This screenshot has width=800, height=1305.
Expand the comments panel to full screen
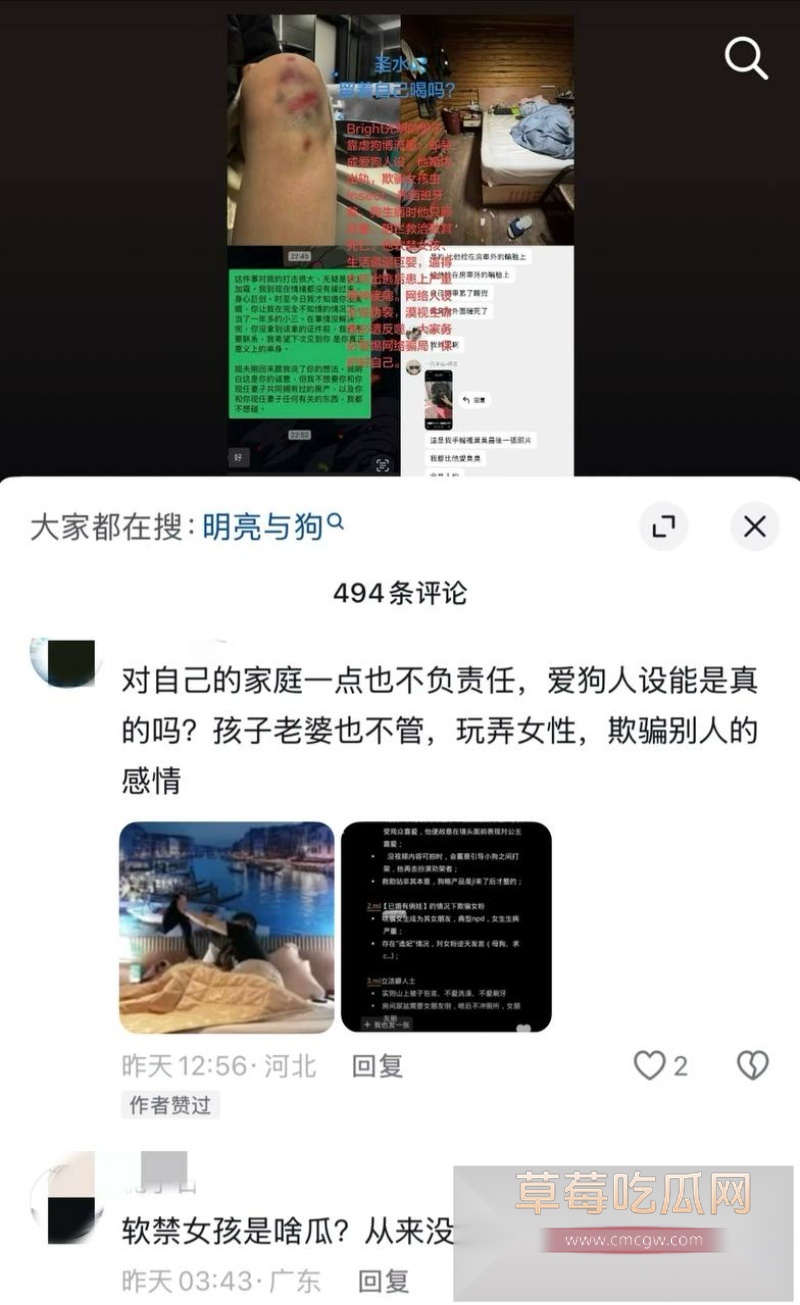pos(663,526)
